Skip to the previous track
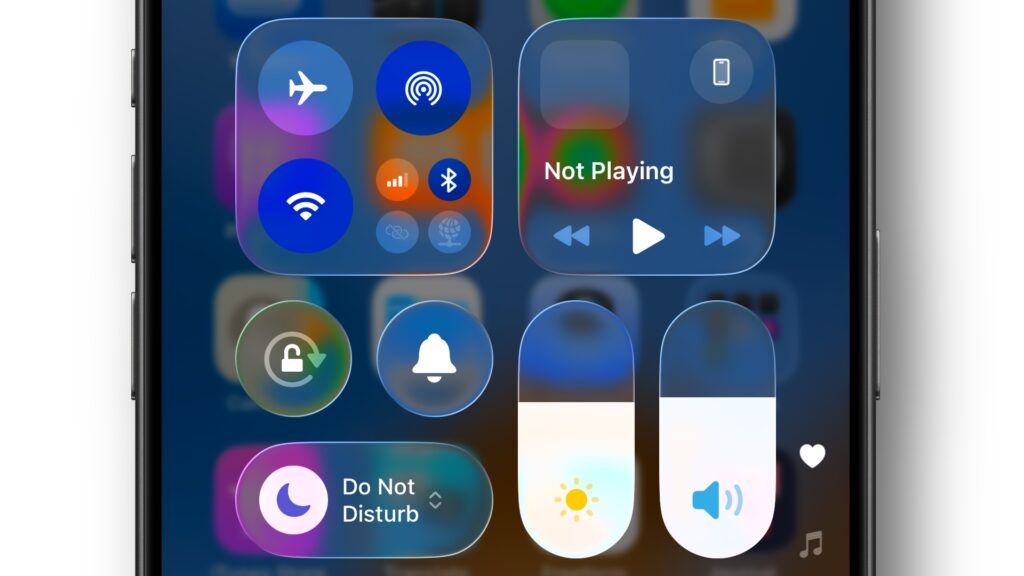 point(572,236)
